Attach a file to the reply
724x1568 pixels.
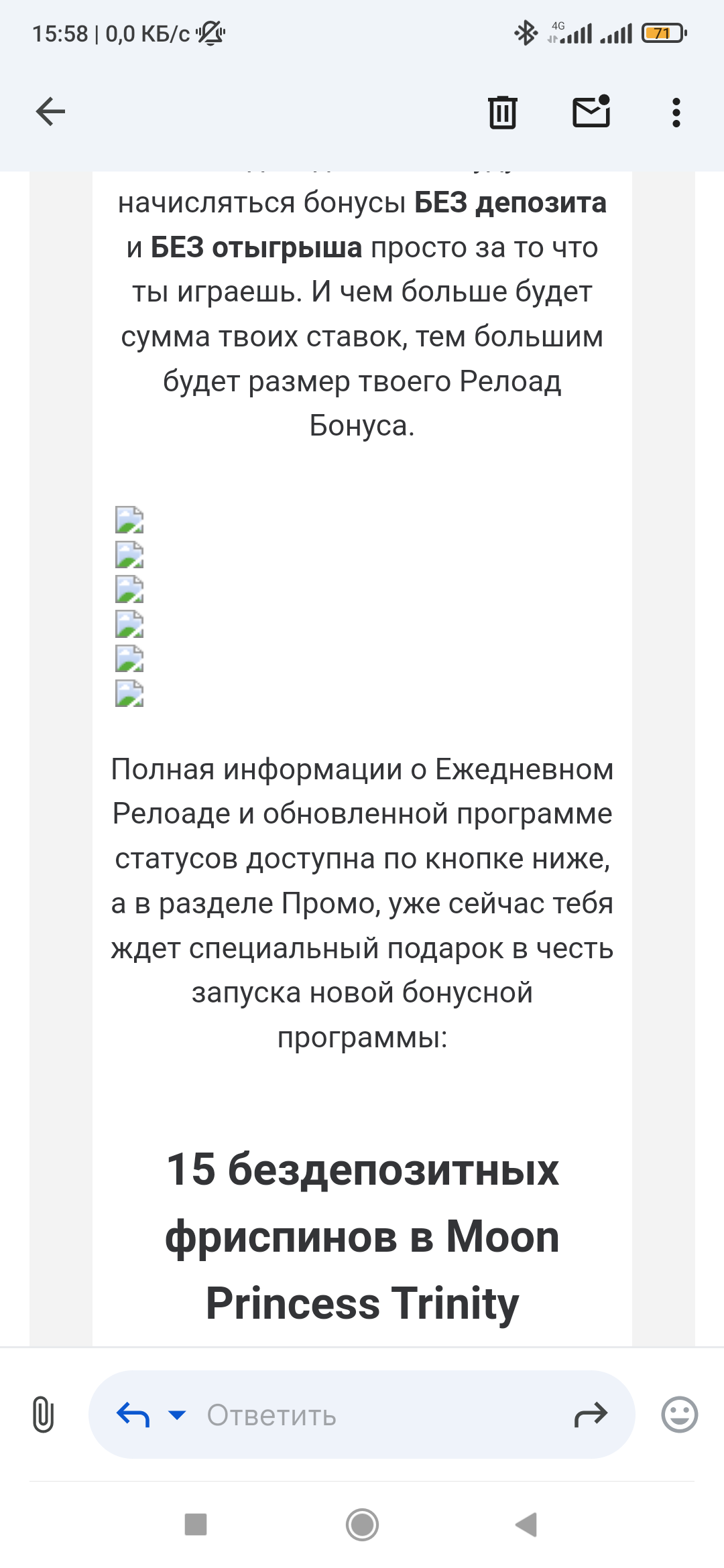point(43,1415)
